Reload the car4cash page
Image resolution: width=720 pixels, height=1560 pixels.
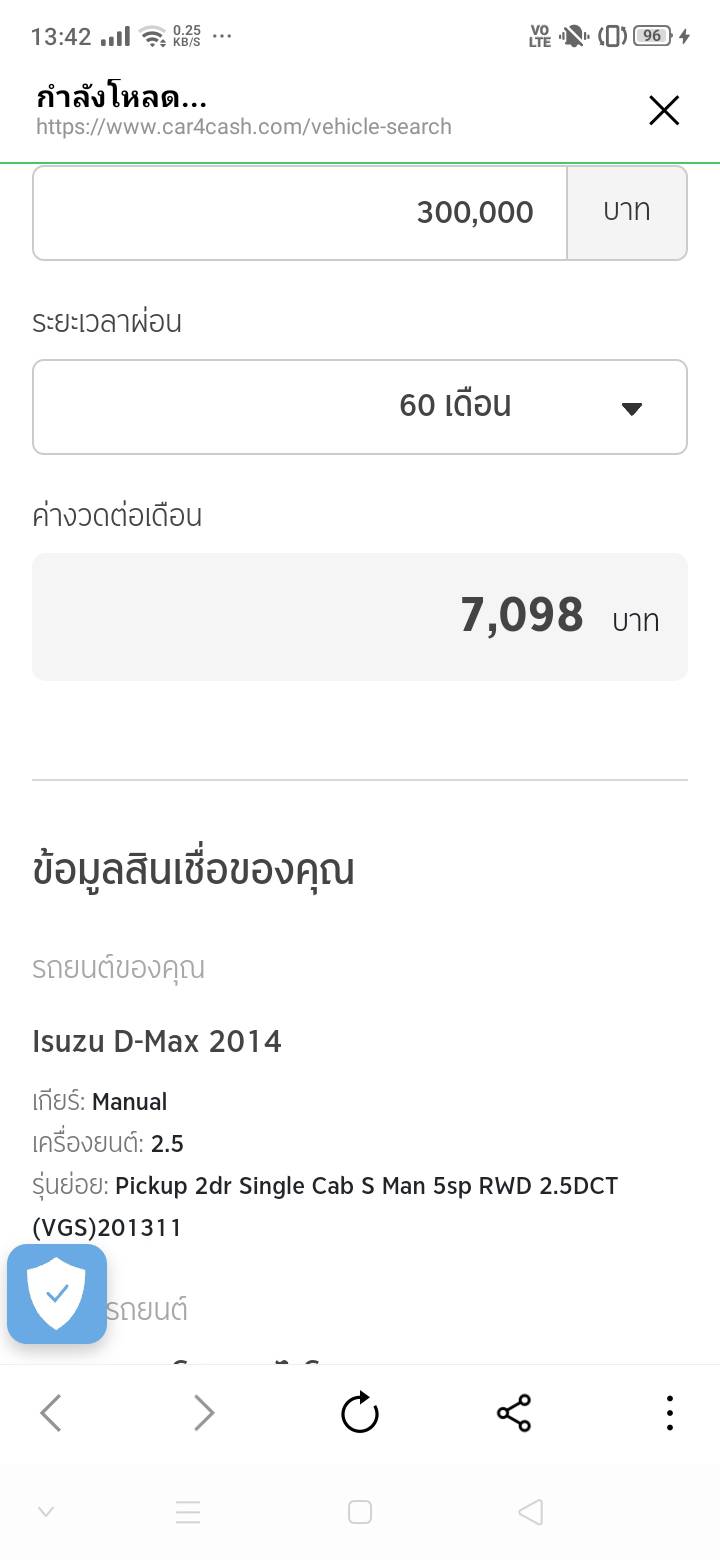point(360,1413)
